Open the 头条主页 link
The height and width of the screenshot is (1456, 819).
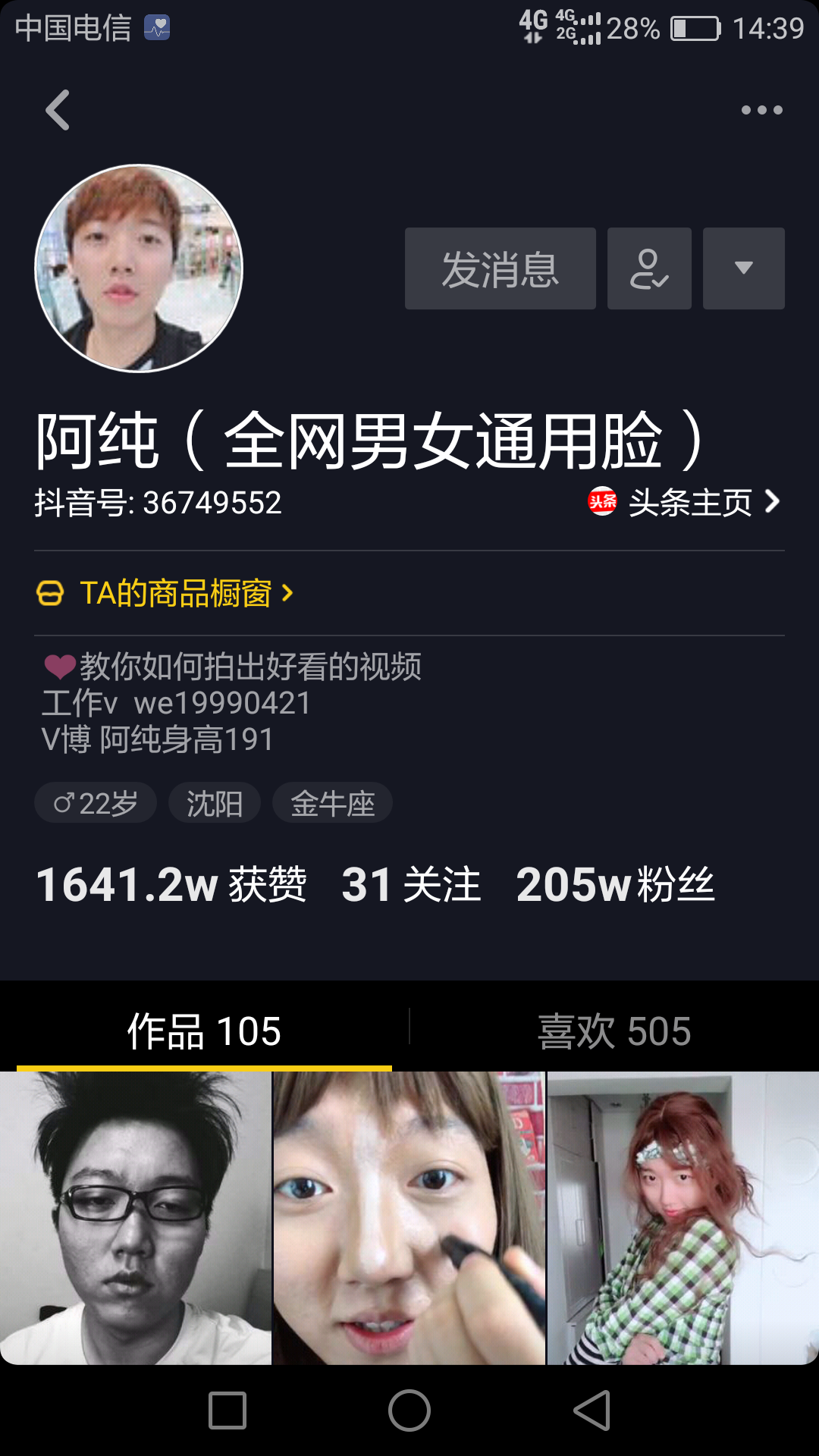[684, 502]
